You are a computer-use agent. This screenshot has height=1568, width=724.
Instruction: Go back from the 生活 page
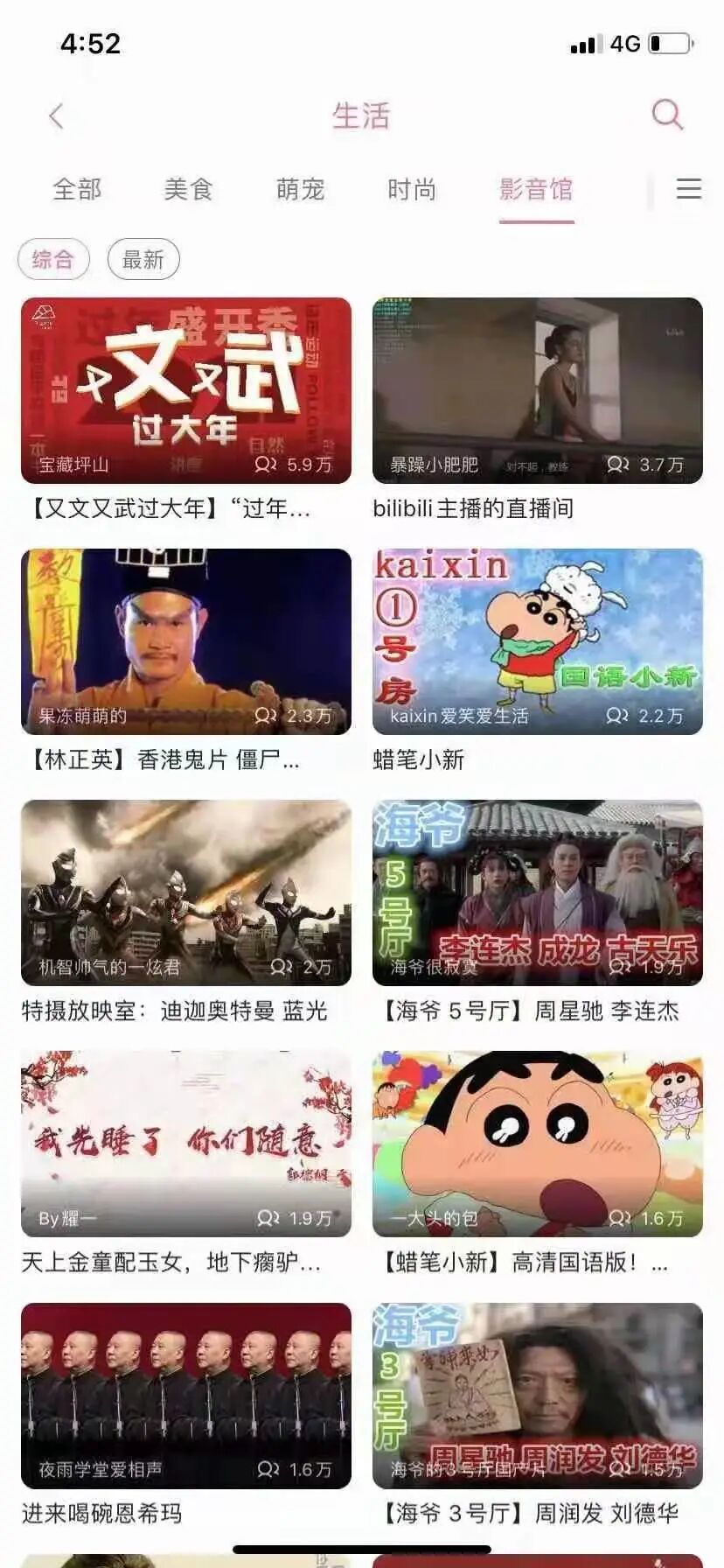pos(56,115)
